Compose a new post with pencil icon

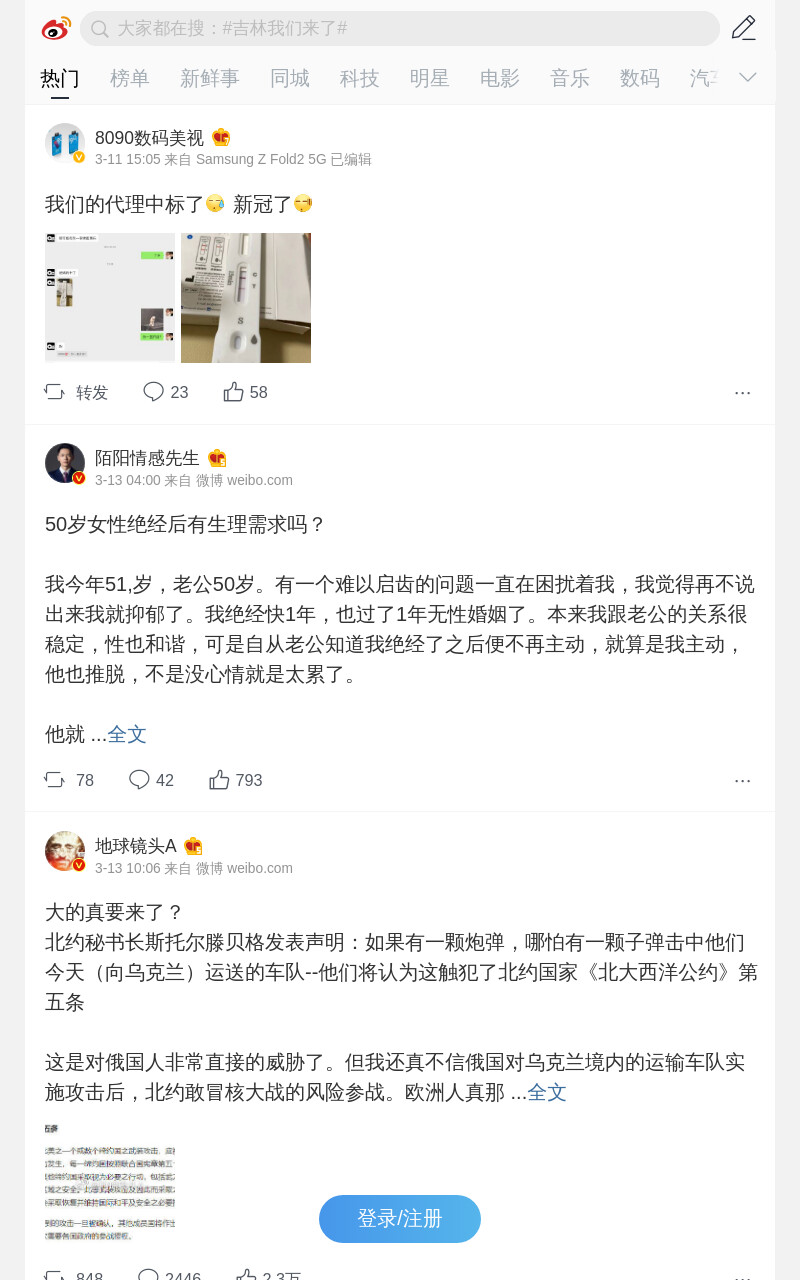click(743, 28)
